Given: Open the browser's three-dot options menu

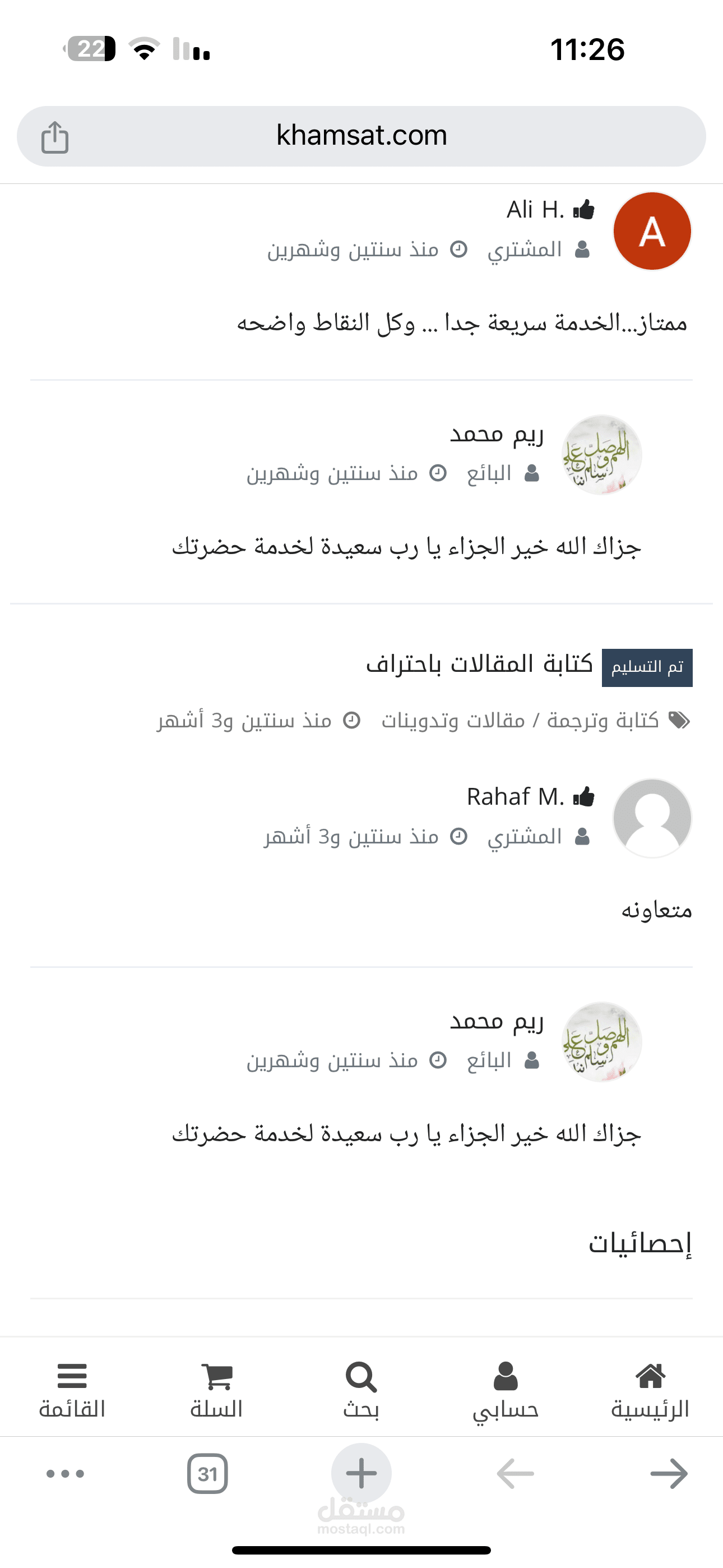Looking at the screenshot, I should coord(65,1474).
